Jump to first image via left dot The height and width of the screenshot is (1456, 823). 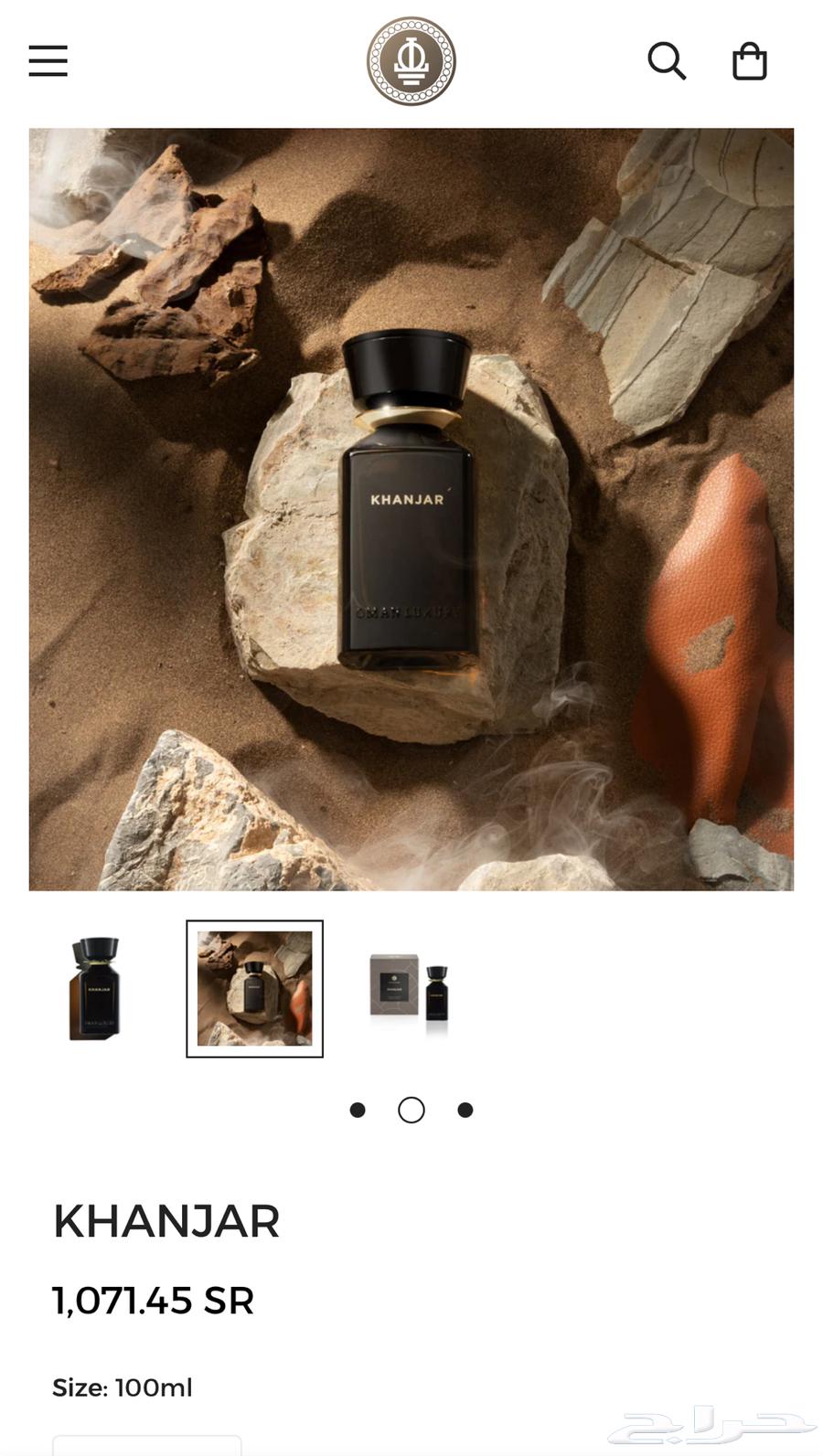[x=358, y=1110]
